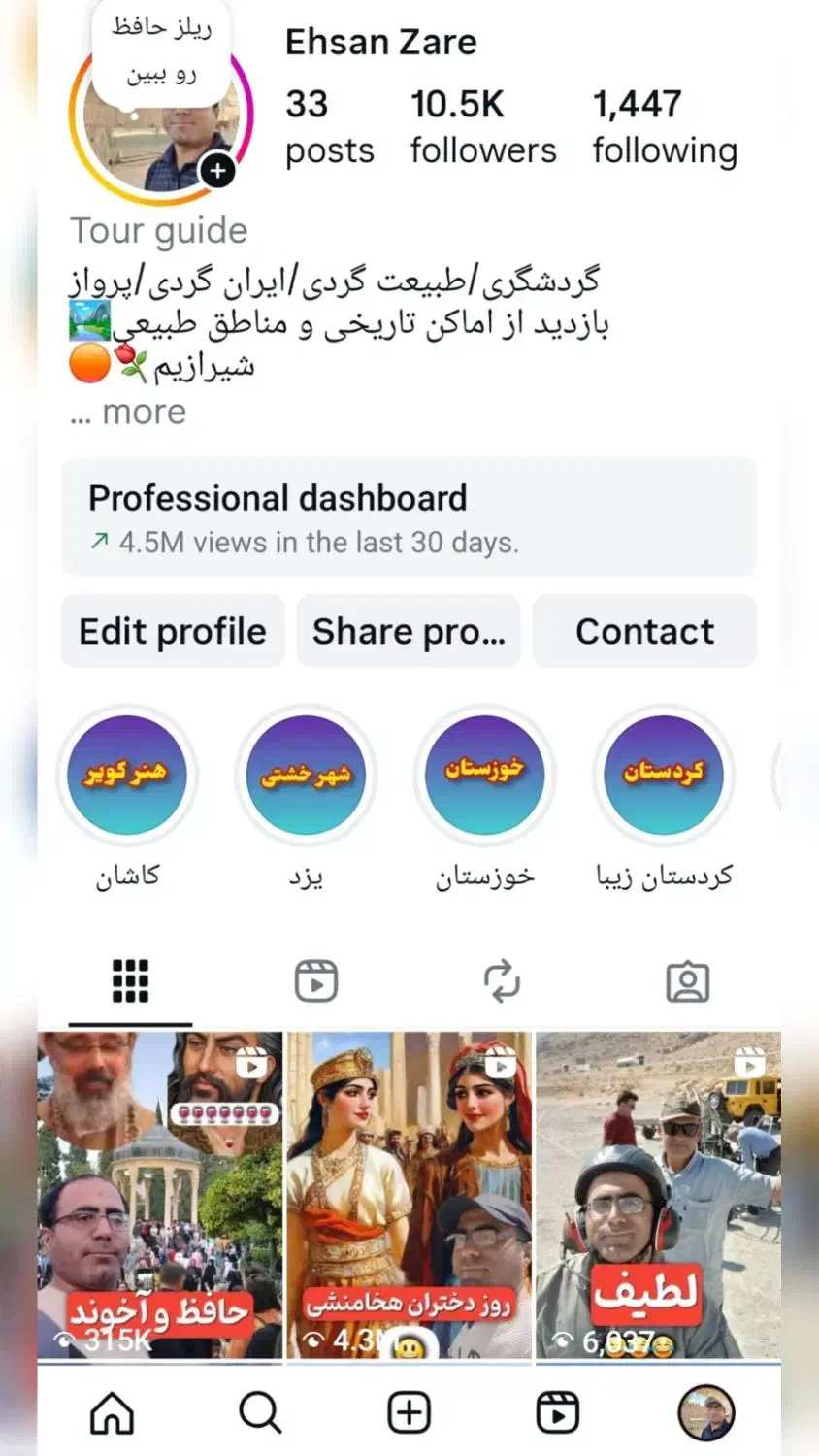Screen dimensions: 819x1456
Task: Switch to the Reels tab
Action: (x=316, y=981)
